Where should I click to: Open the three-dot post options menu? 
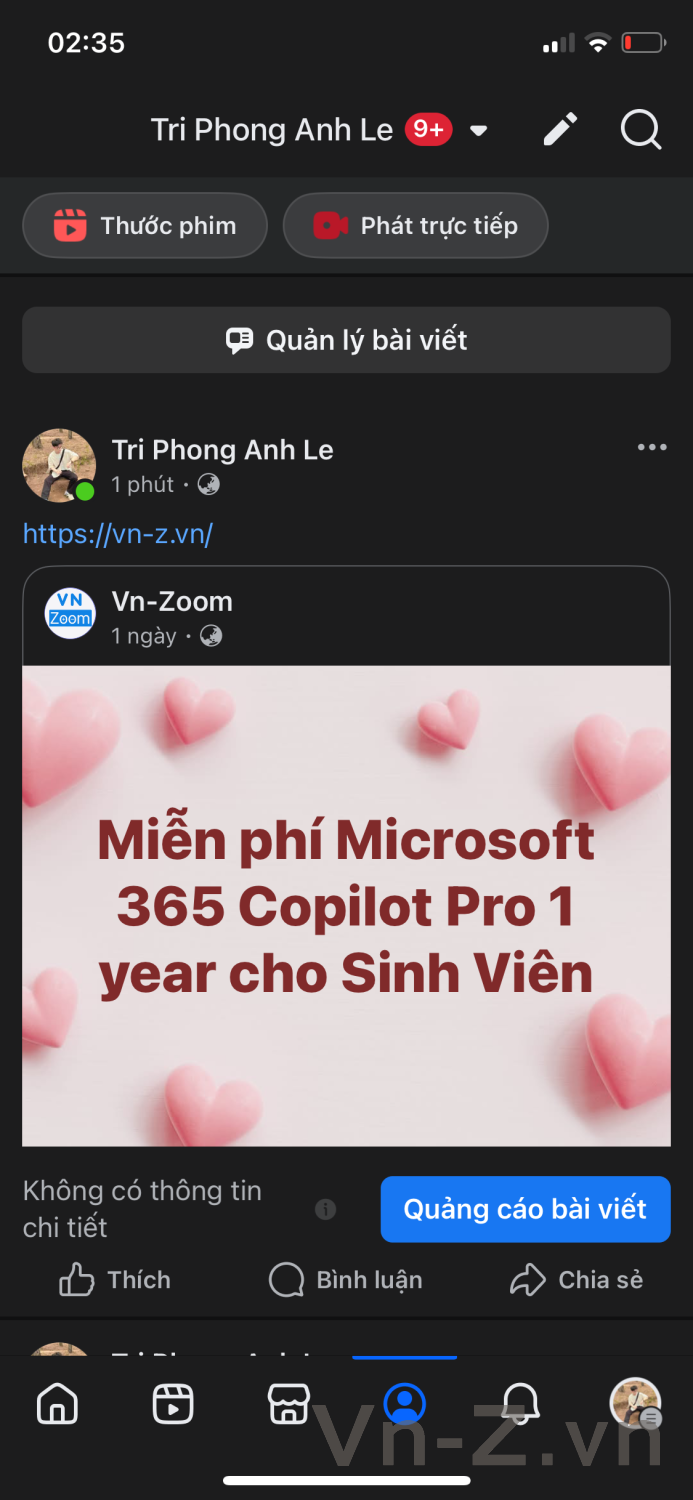click(651, 448)
